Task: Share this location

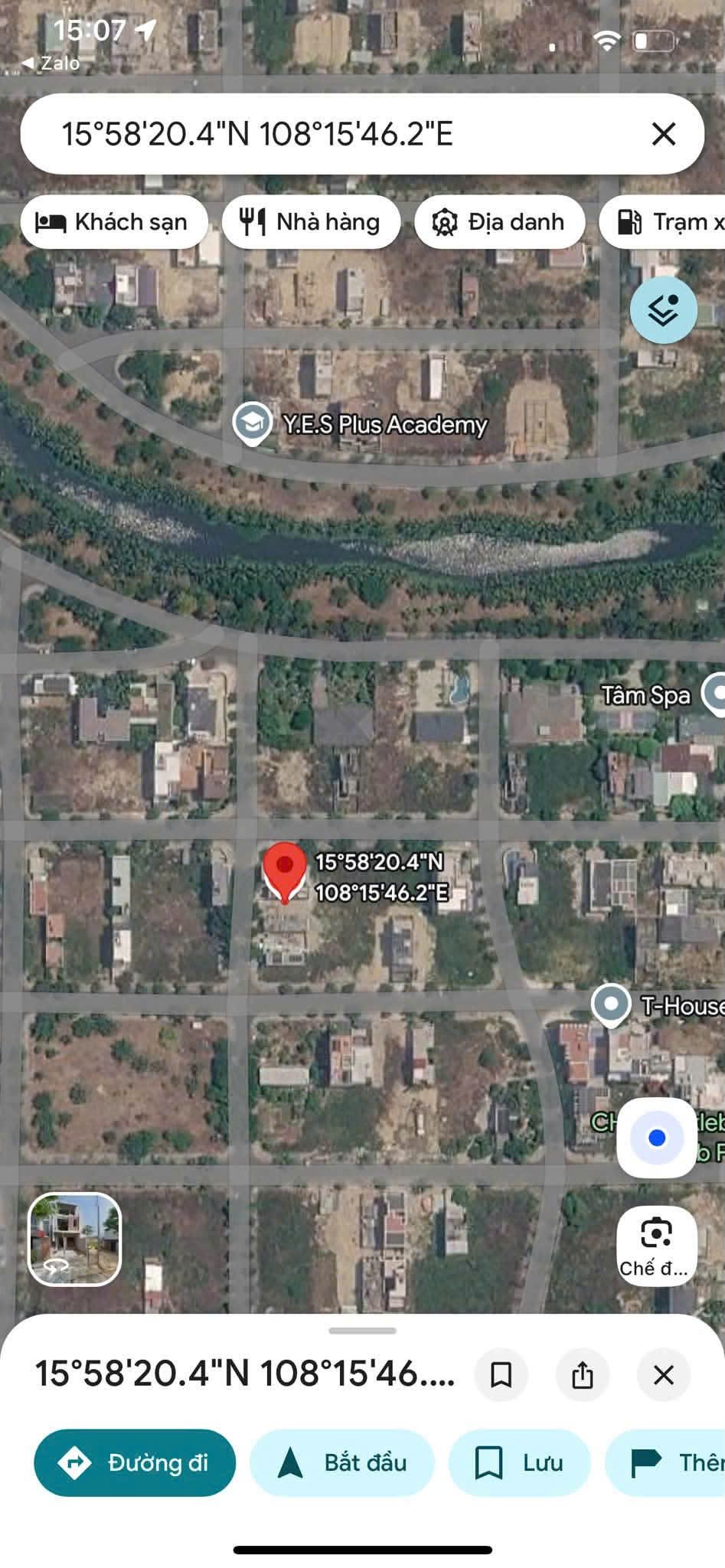Action: coord(583,1374)
